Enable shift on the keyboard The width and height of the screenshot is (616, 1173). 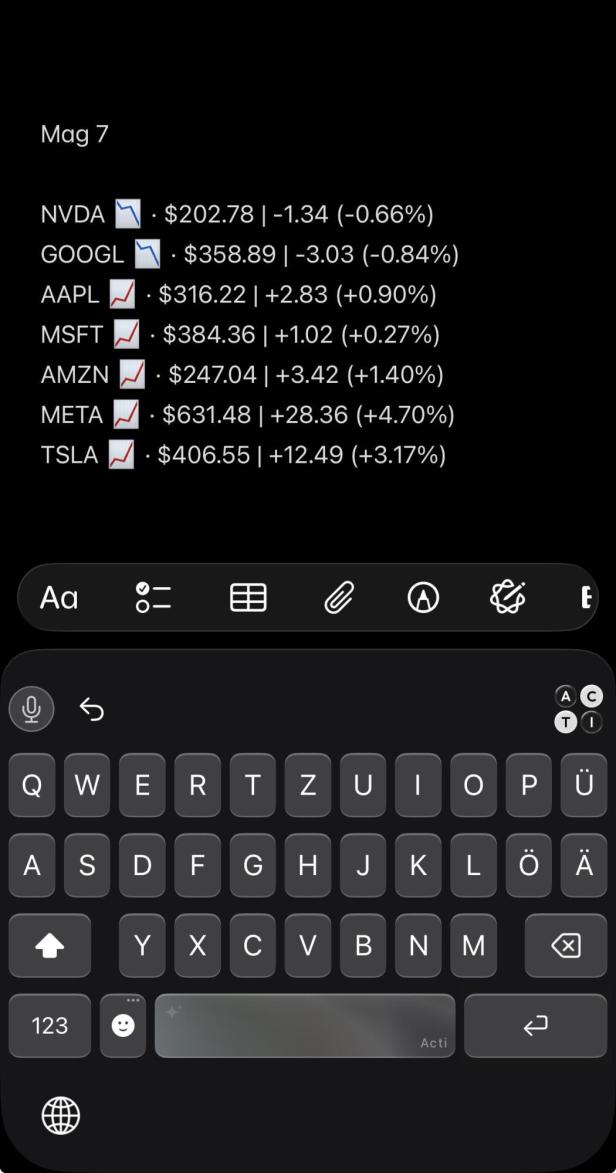(50, 946)
